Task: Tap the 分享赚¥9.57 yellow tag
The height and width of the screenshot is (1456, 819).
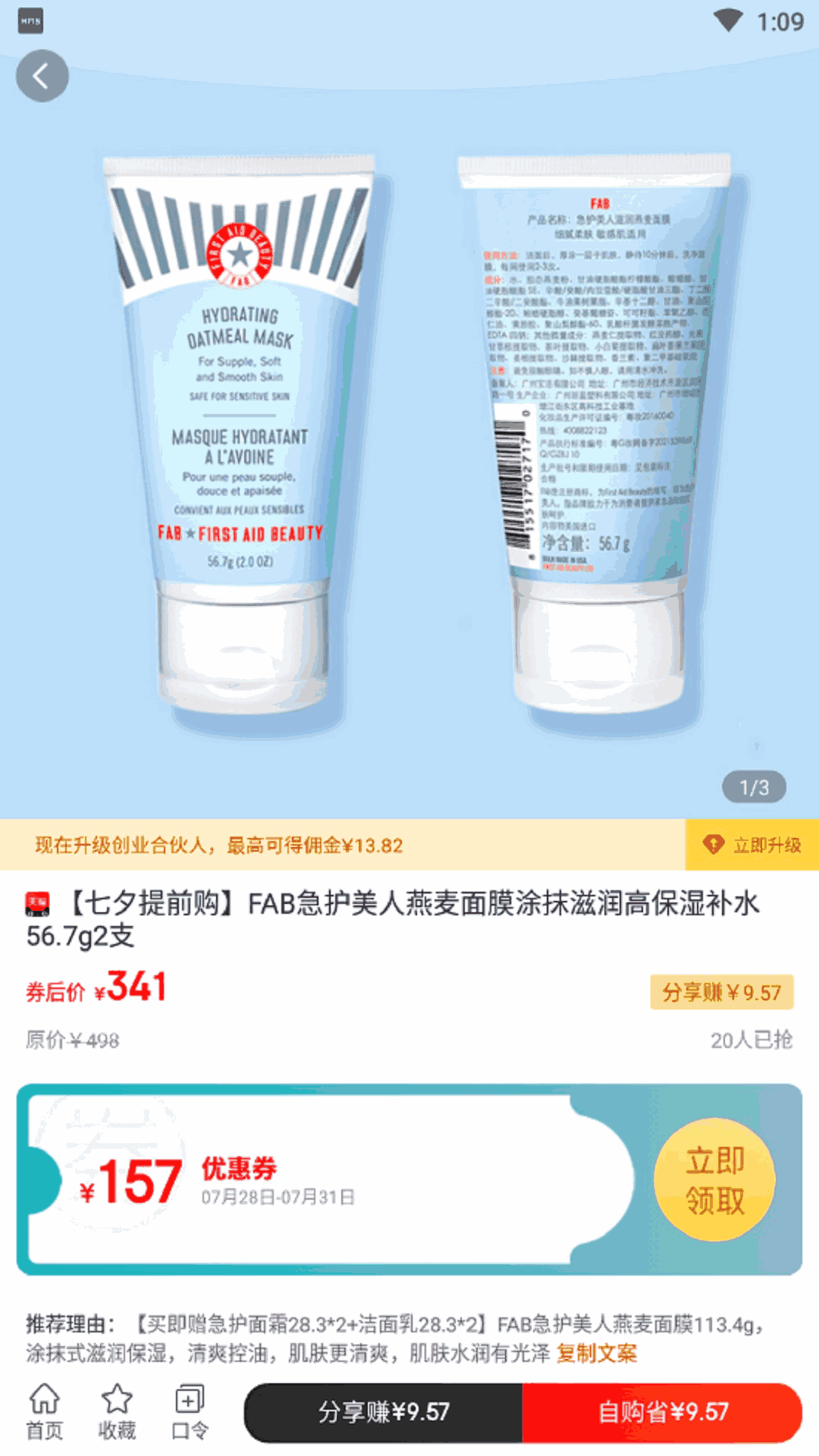Action: 721,992
